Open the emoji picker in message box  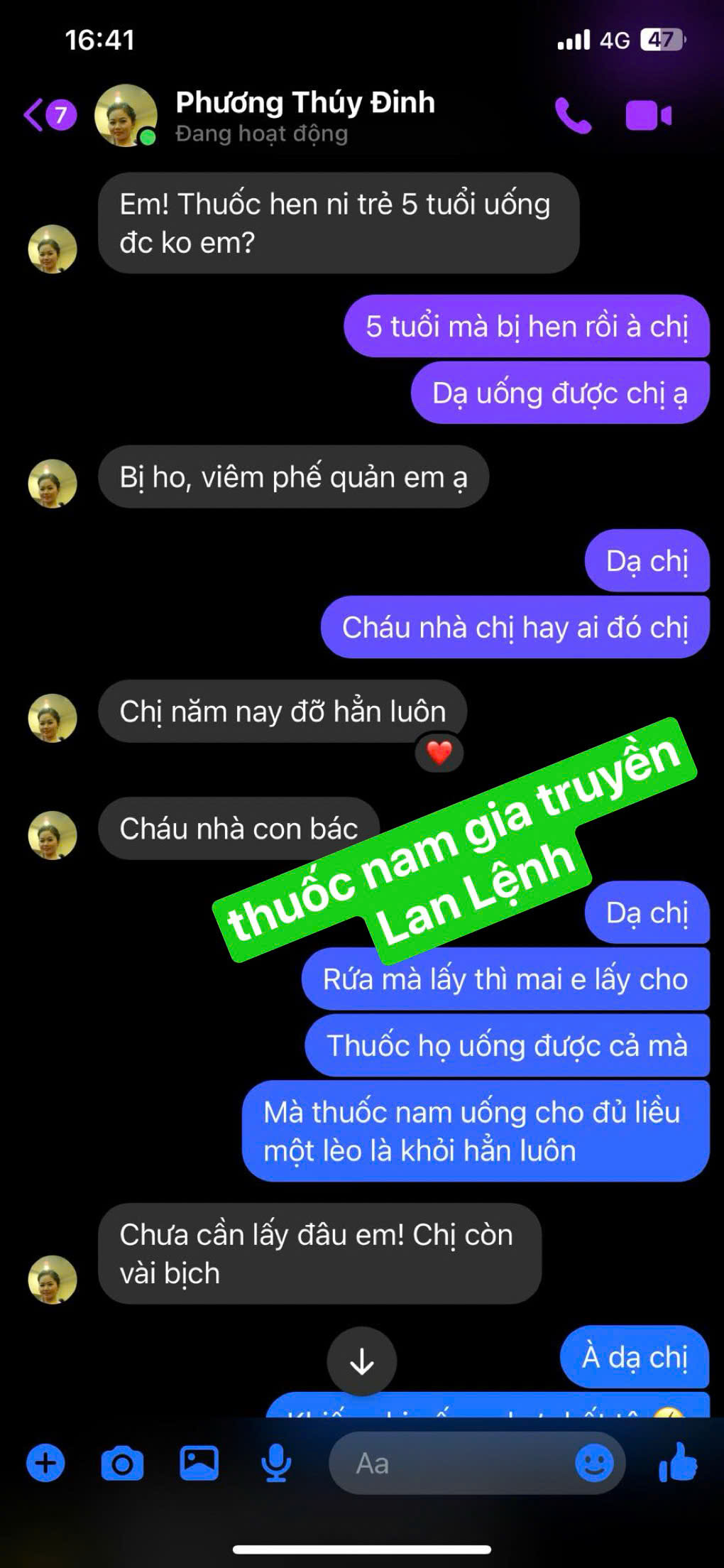pyautogui.click(x=594, y=1463)
